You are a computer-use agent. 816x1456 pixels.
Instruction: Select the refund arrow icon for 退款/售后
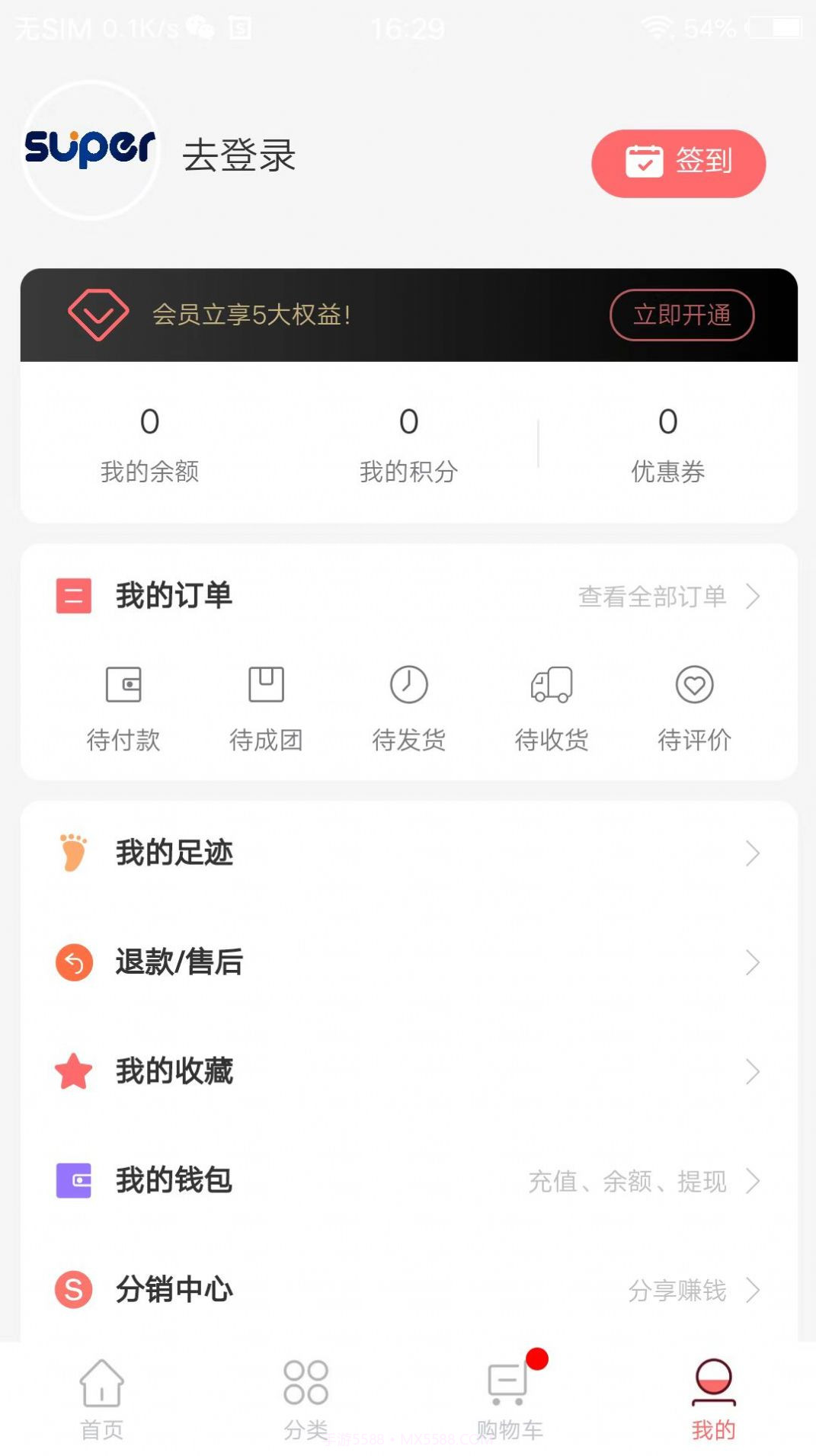point(73,962)
